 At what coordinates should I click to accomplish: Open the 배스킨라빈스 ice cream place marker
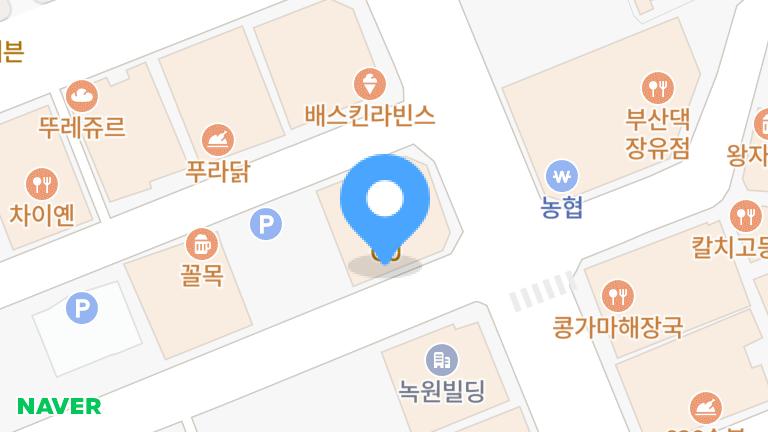pyautogui.click(x=370, y=83)
